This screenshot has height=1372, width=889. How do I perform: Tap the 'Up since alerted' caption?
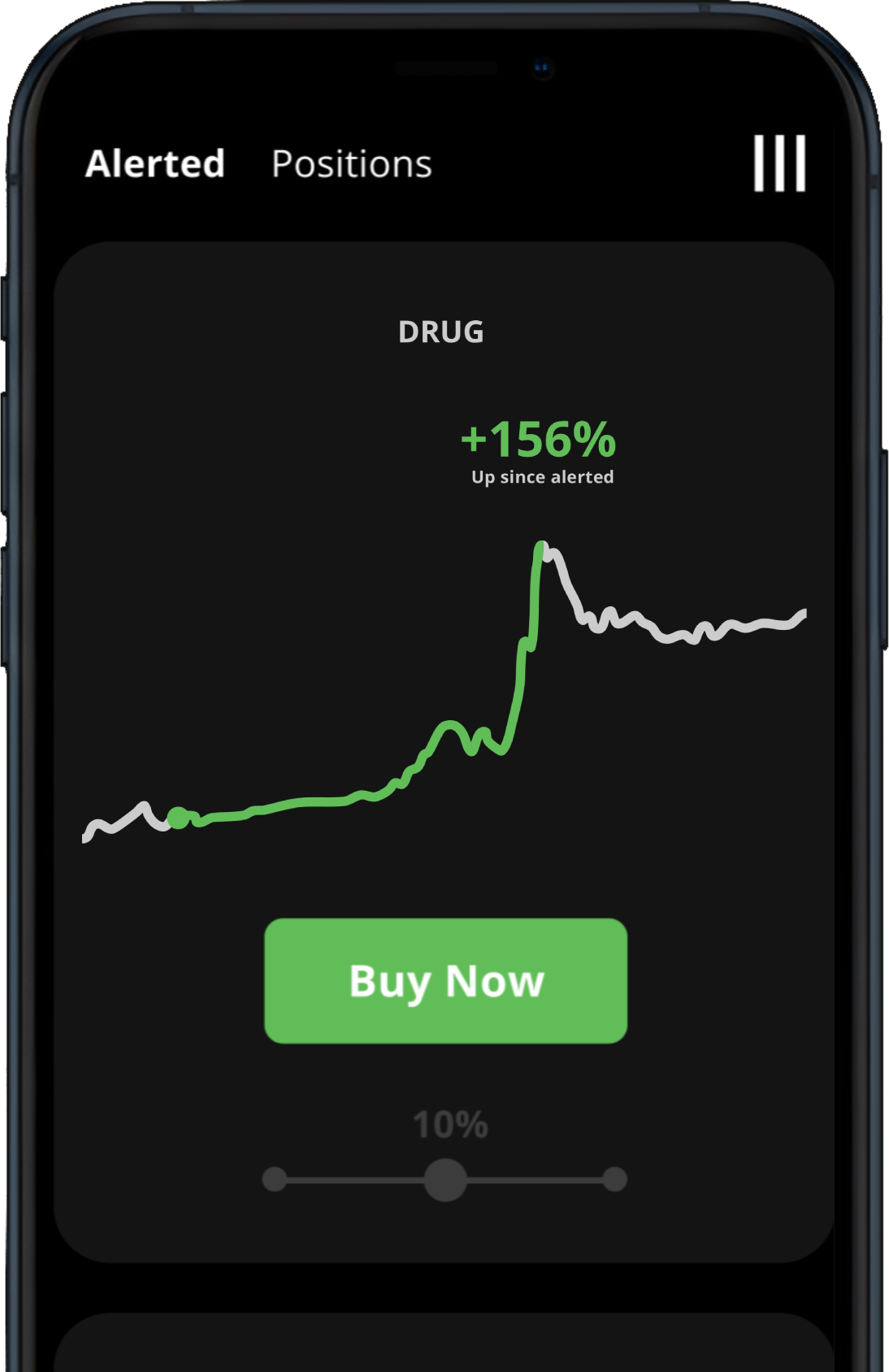point(543,477)
